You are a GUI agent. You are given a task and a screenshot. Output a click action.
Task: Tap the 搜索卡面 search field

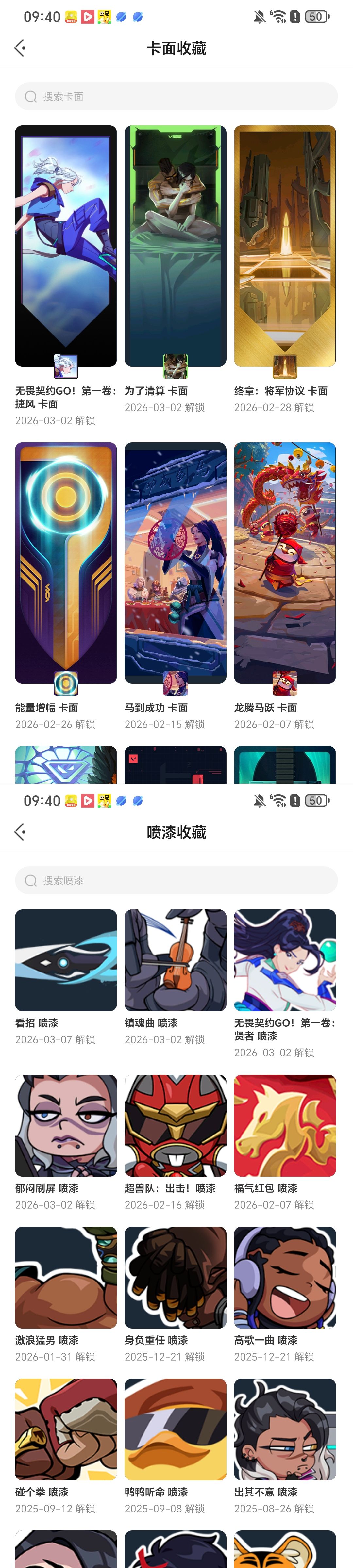click(x=176, y=96)
